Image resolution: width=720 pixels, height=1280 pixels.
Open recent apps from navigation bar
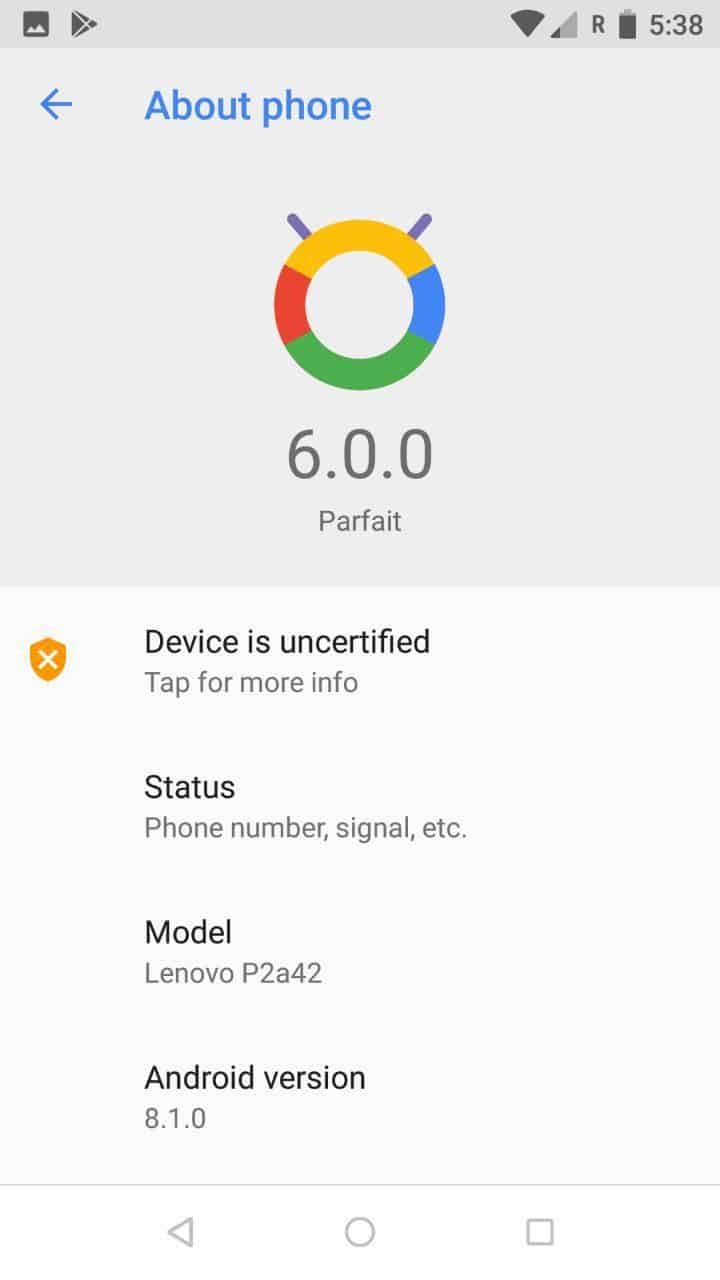pyautogui.click(x=539, y=1232)
